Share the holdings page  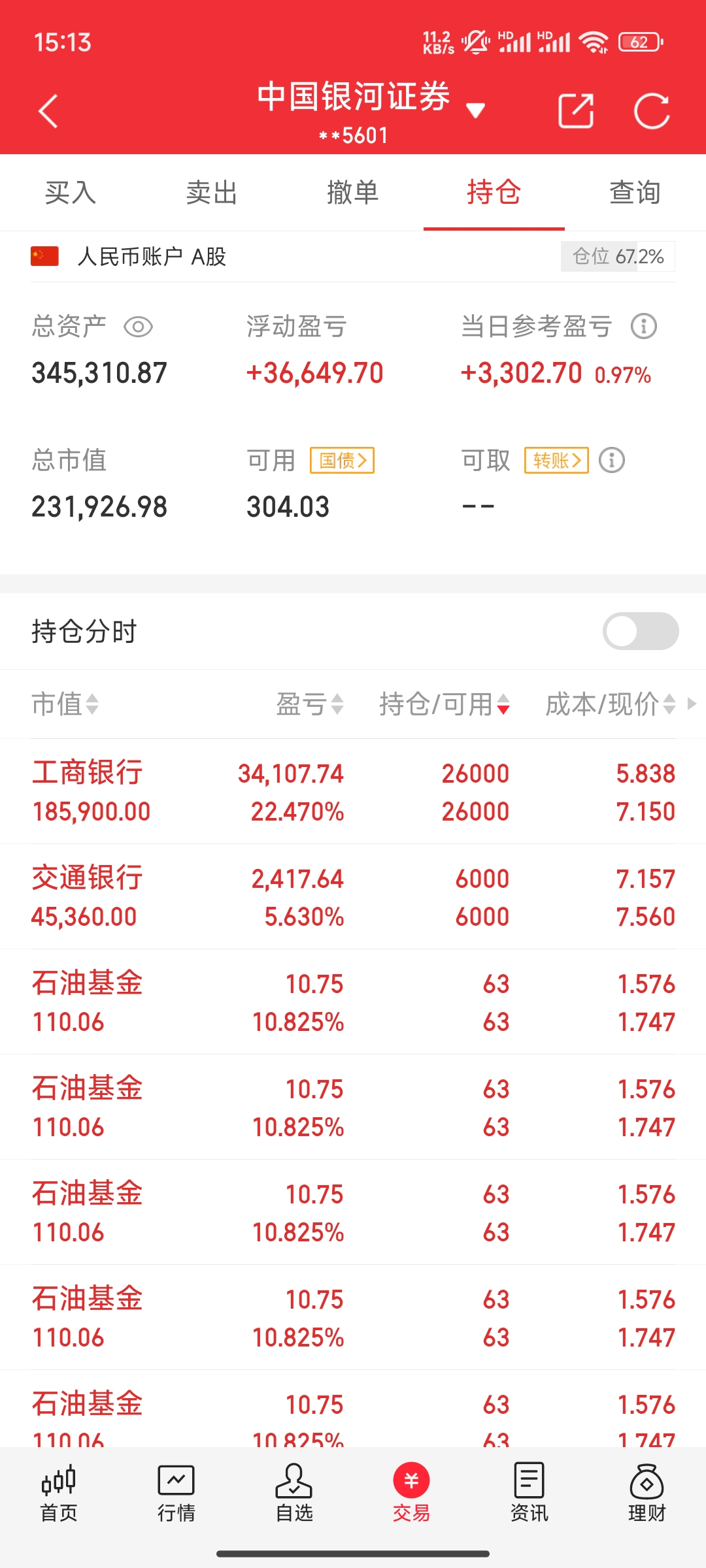tap(576, 111)
